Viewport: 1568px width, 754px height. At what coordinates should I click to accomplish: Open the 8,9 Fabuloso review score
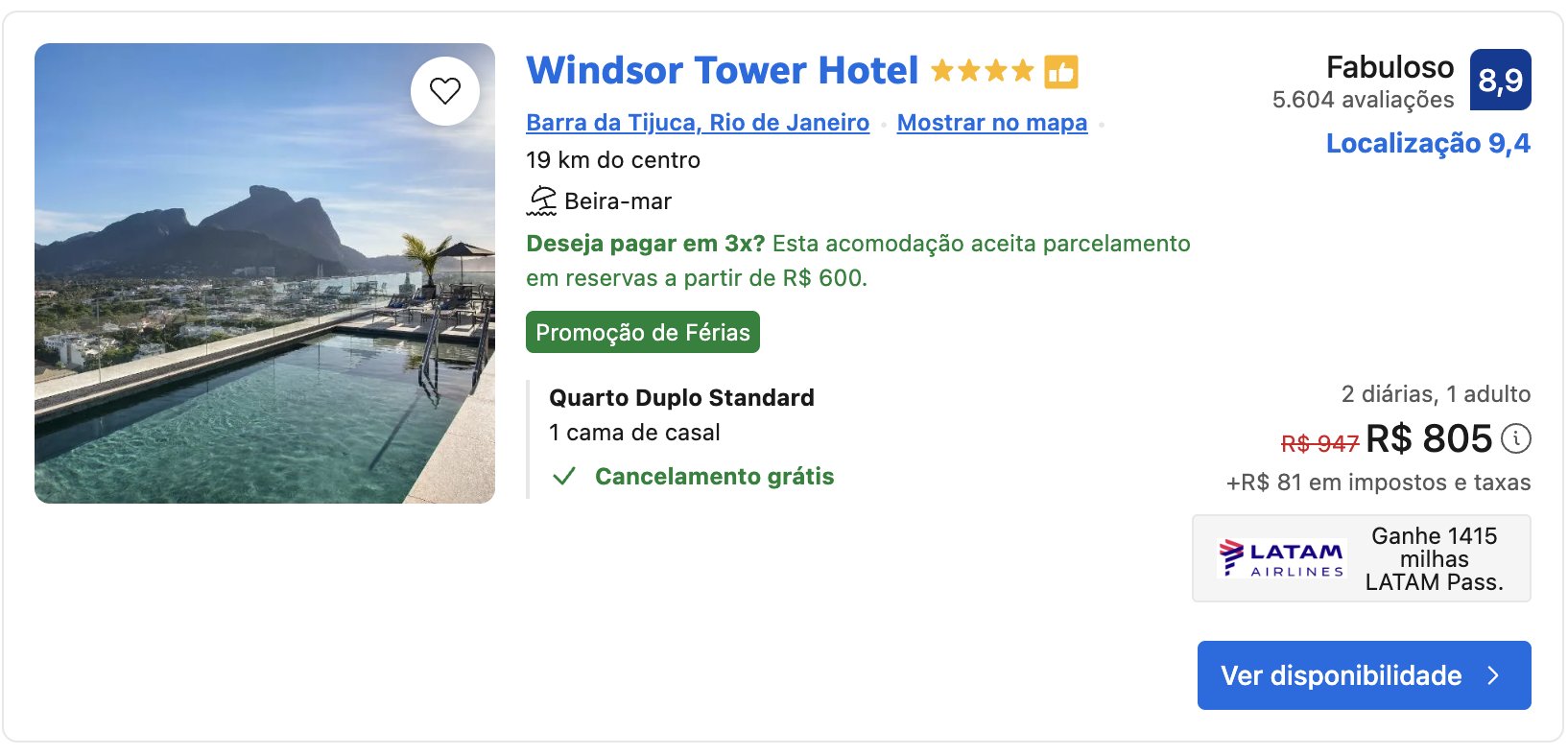(x=1500, y=80)
